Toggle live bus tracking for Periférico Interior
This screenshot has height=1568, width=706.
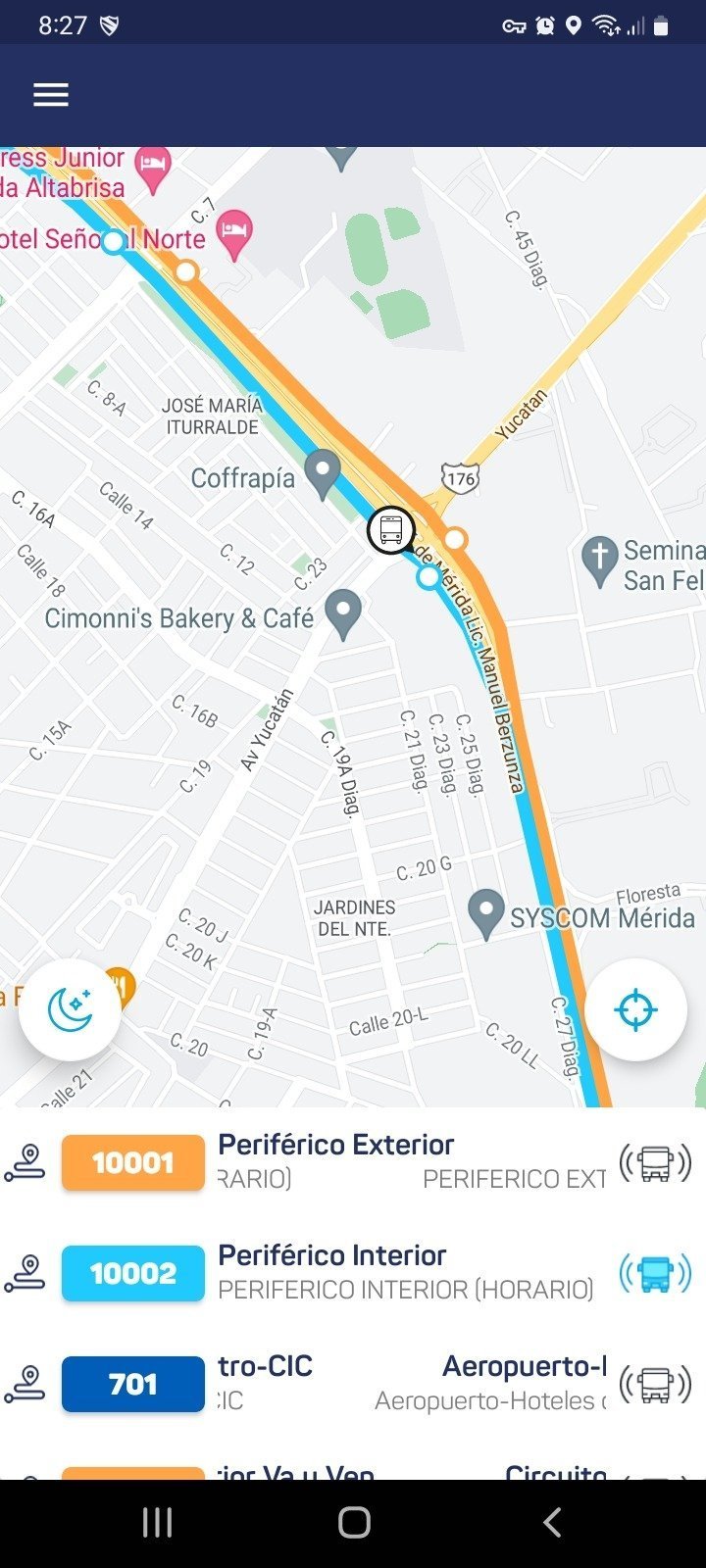coord(655,1274)
